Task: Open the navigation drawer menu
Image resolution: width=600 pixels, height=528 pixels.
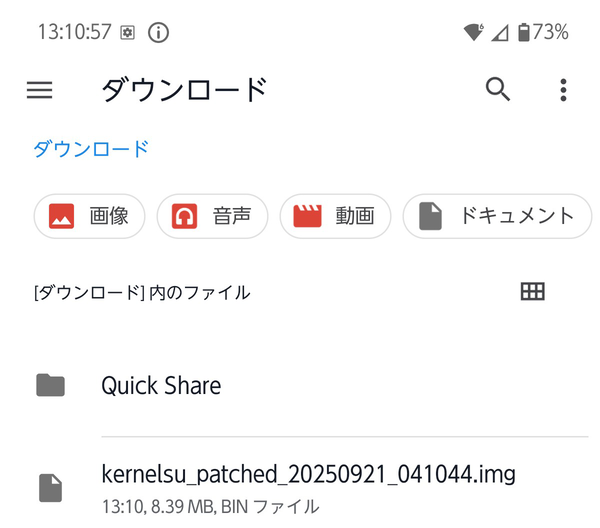Action: (39, 90)
